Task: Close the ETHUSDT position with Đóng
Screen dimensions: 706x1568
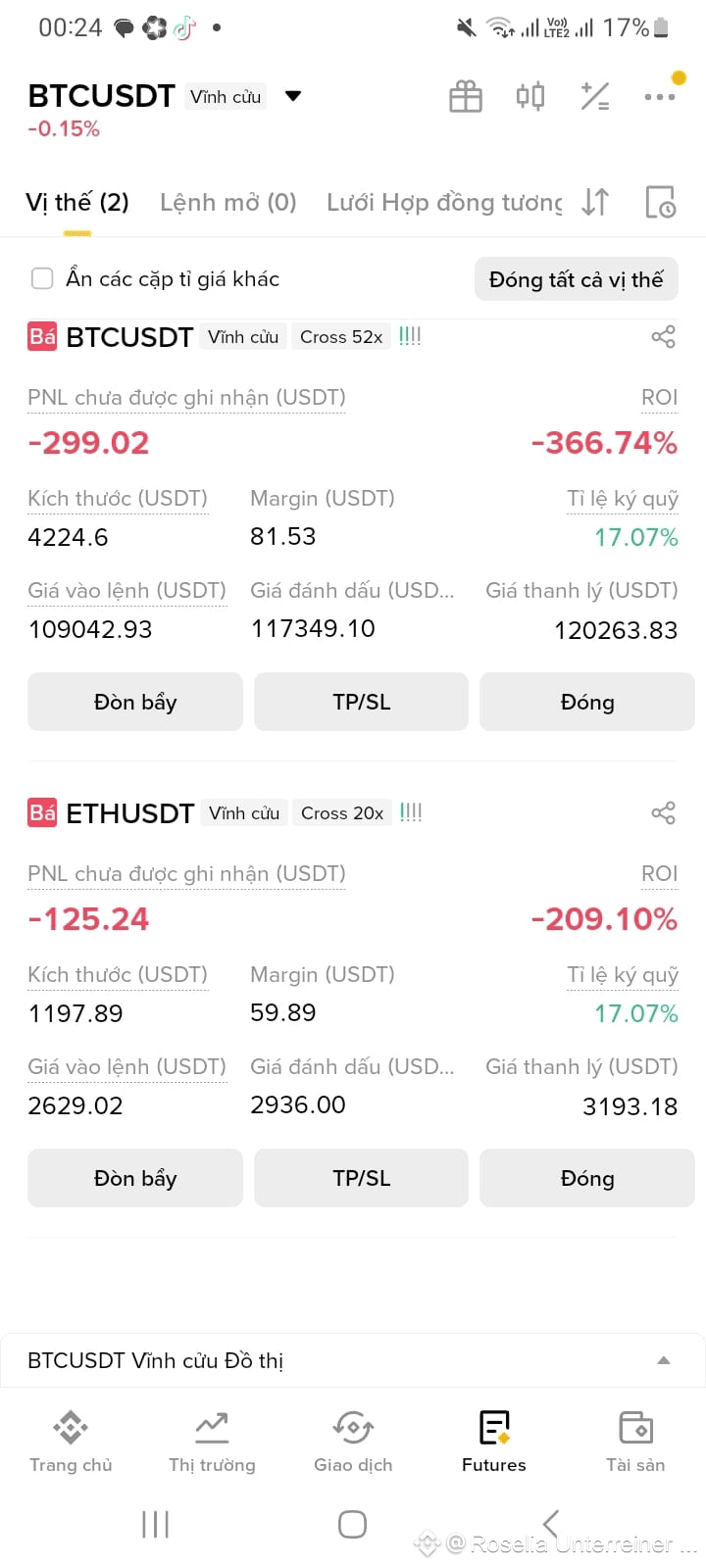Action: pyautogui.click(x=587, y=1178)
